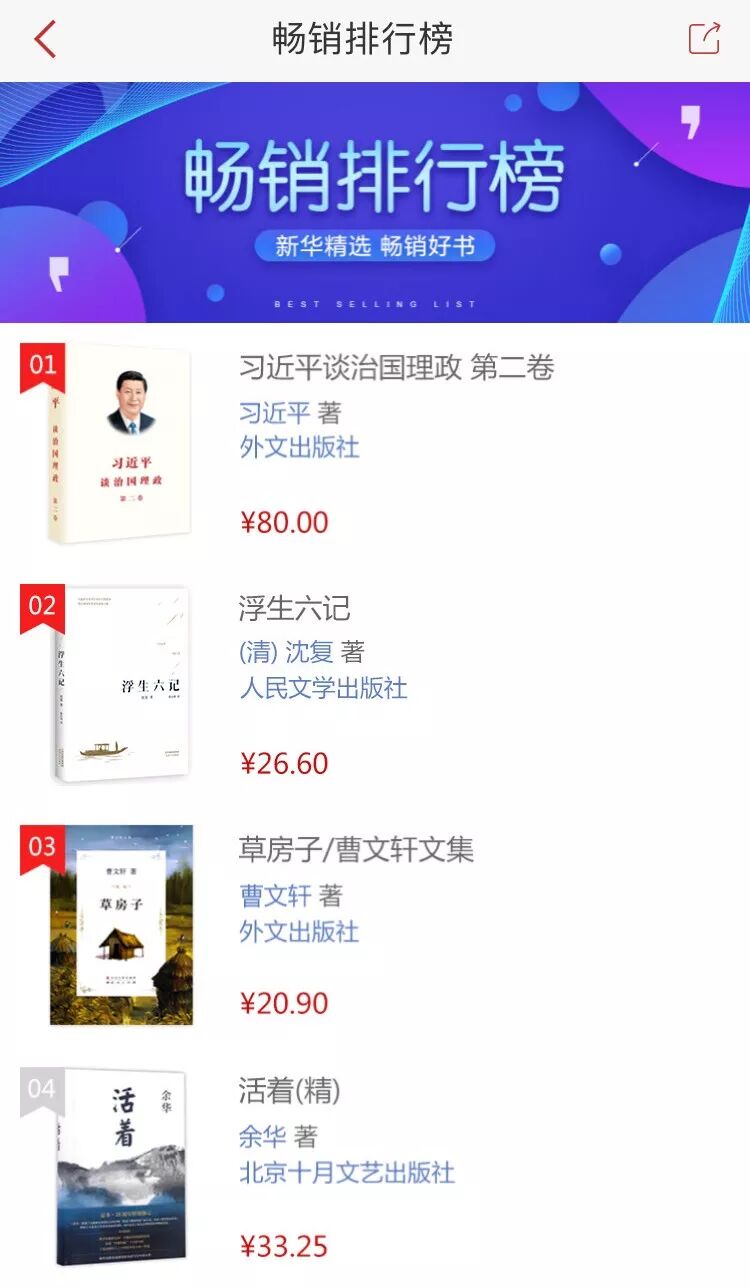Image resolution: width=750 pixels, height=1288 pixels.
Task: Click the gray 04 rank ribbon badge
Action: pos(39,1090)
